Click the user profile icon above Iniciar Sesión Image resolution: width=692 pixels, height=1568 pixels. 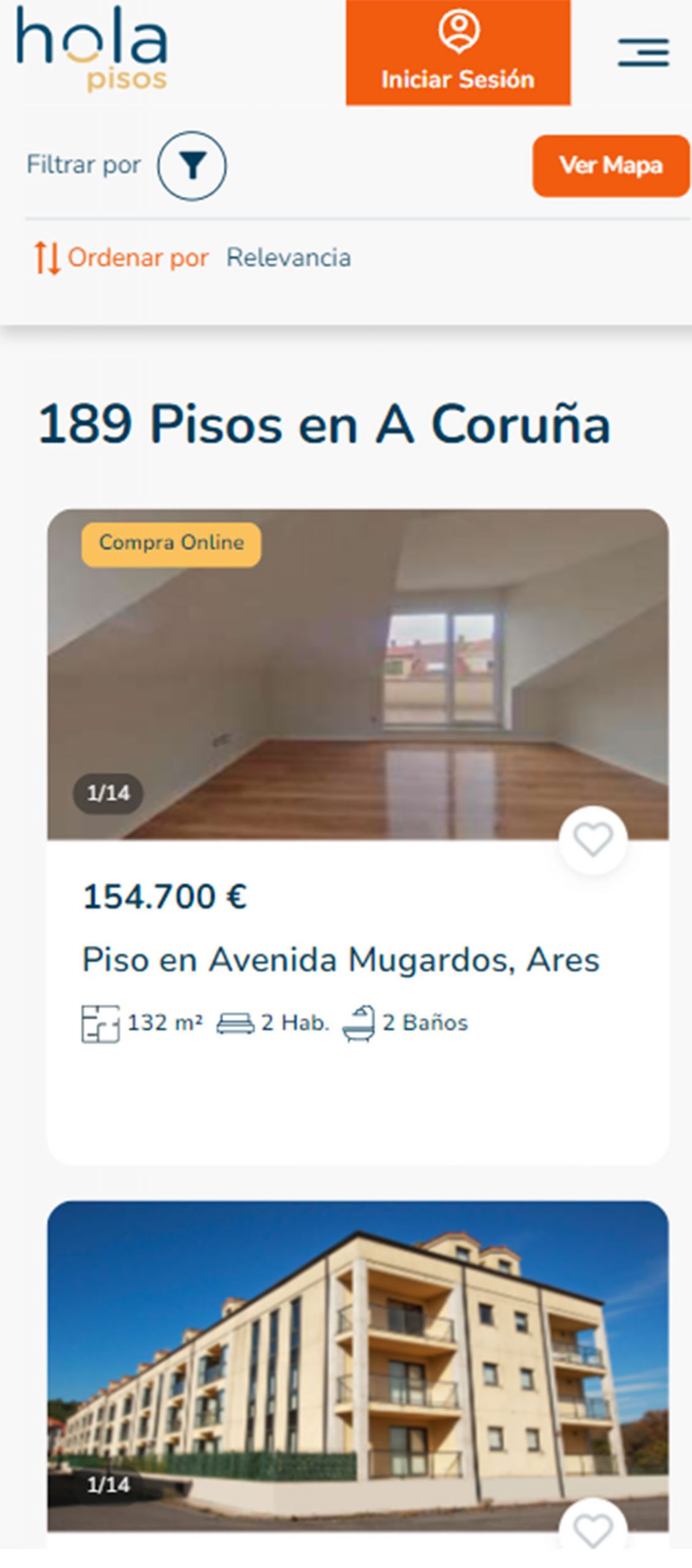coord(458,34)
